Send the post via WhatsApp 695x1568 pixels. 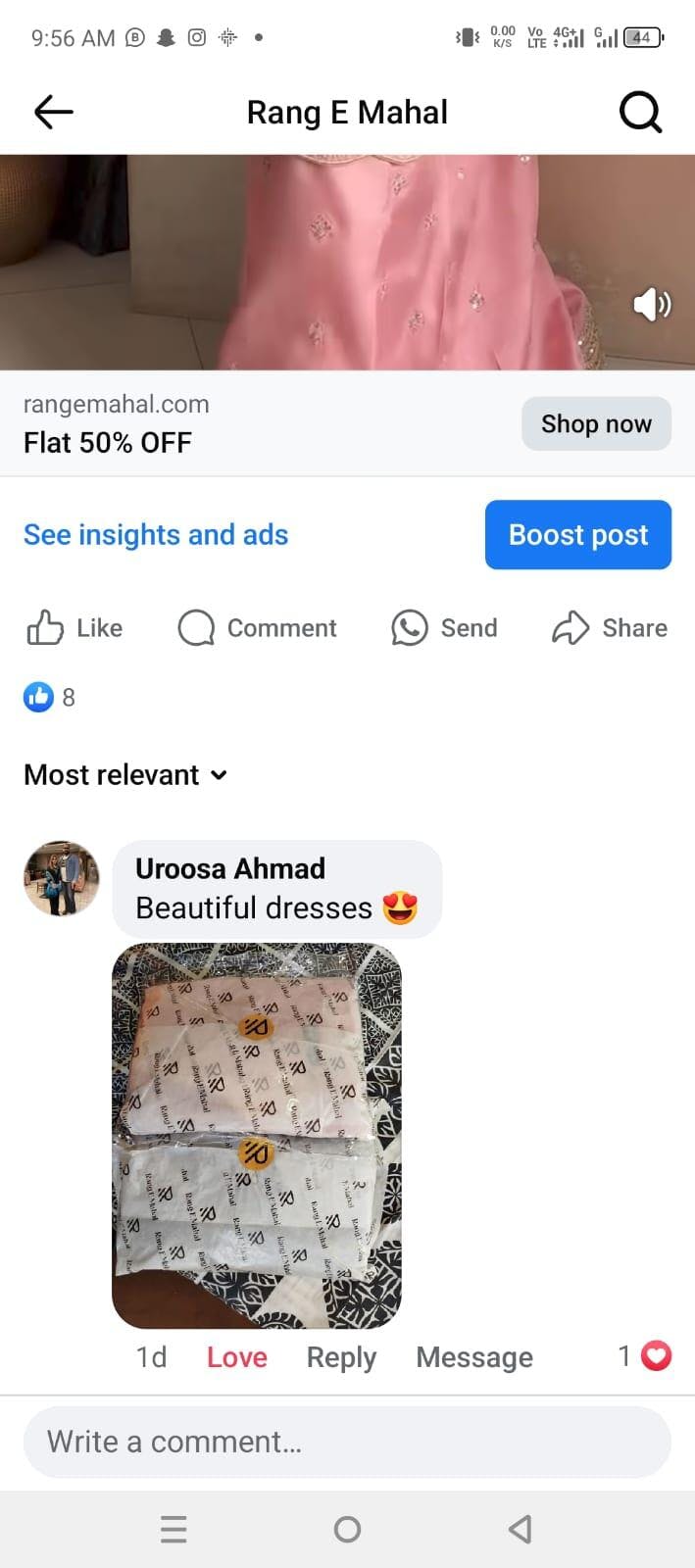[444, 627]
